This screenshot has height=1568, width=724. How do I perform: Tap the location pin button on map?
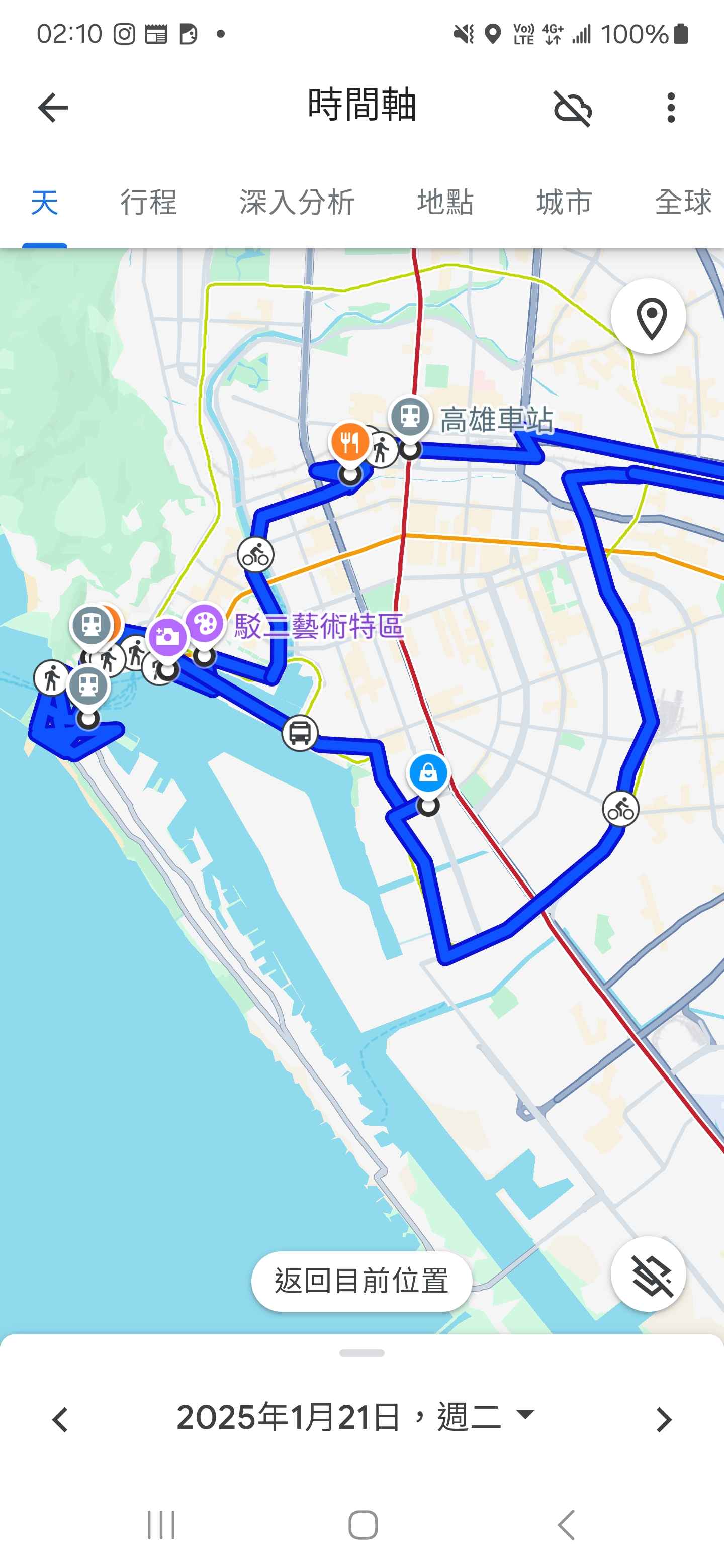coord(649,317)
